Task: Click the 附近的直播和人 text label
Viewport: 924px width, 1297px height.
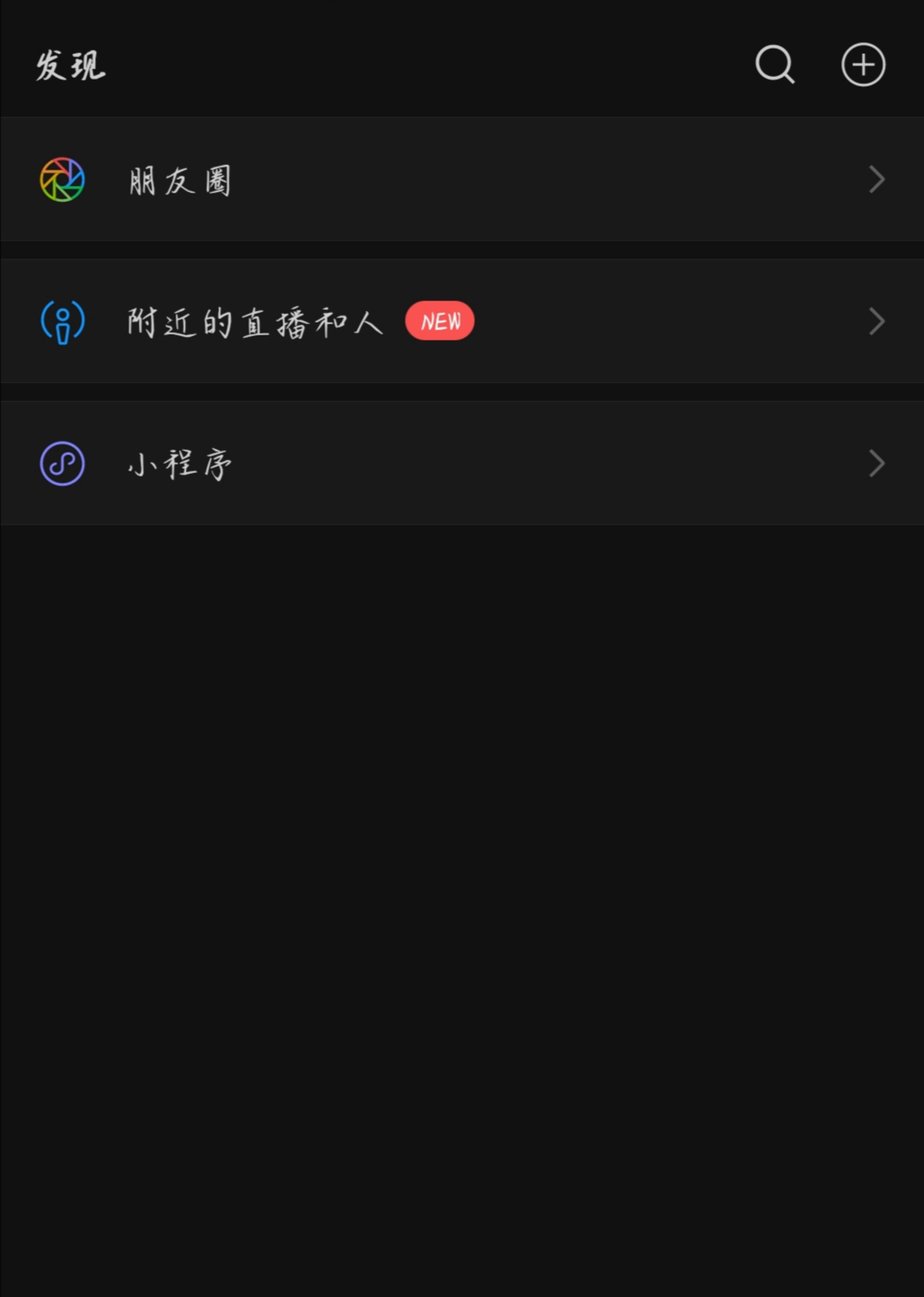Action: 254,321
